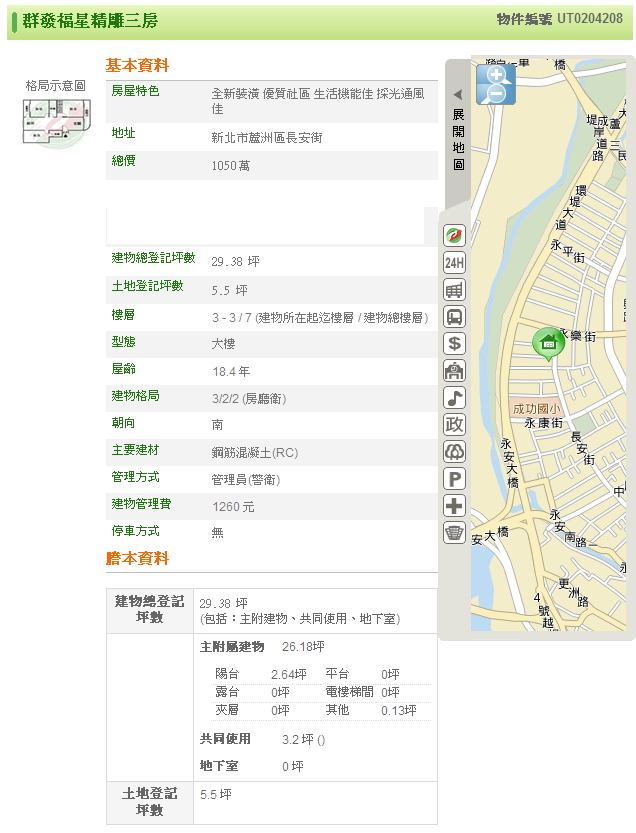
Task: Show parks with the tree icon
Action: point(454,451)
